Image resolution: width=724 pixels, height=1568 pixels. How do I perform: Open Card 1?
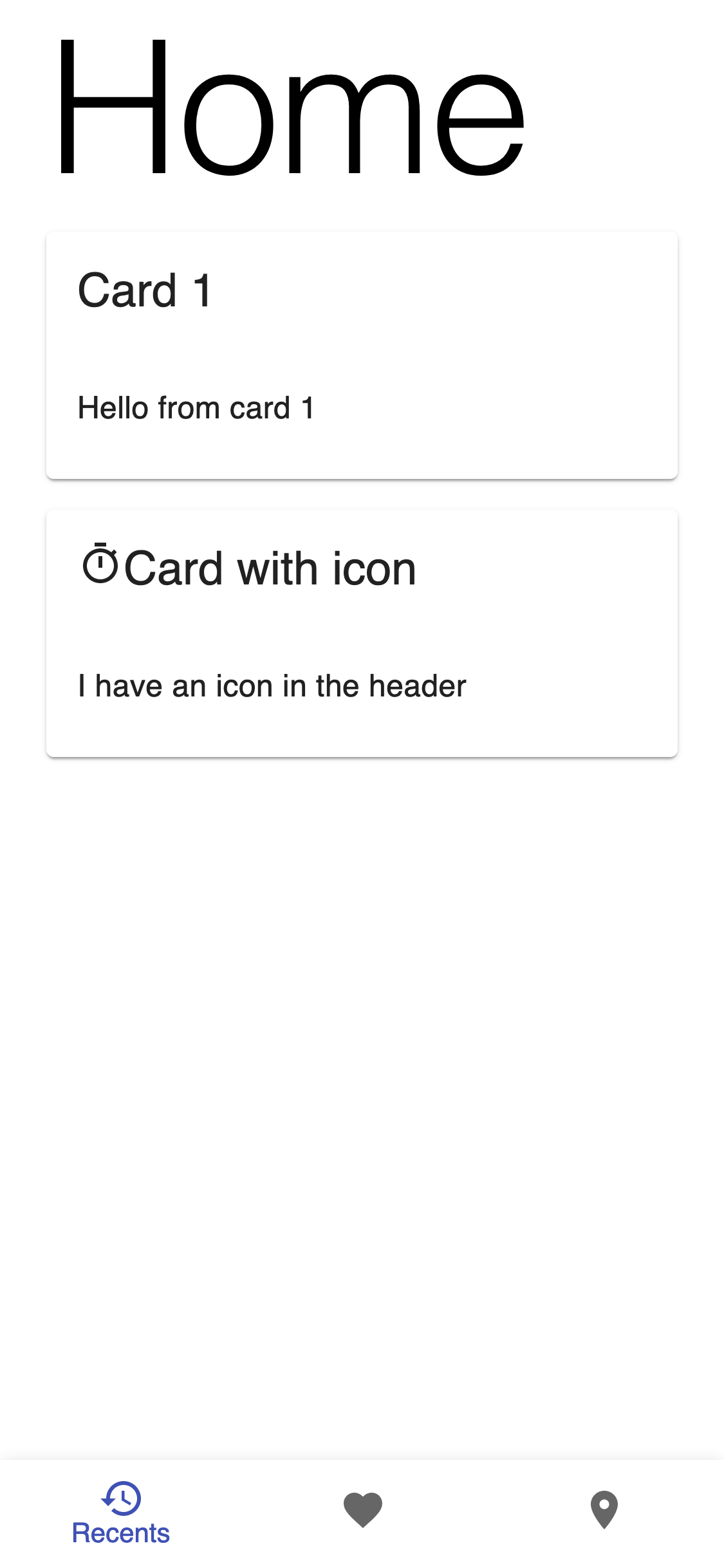pyautogui.click(x=362, y=355)
